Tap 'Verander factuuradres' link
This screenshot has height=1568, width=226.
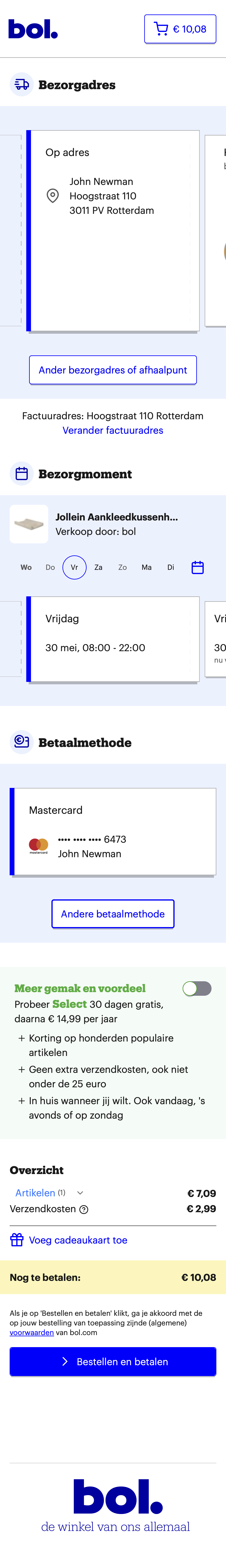[x=113, y=430]
